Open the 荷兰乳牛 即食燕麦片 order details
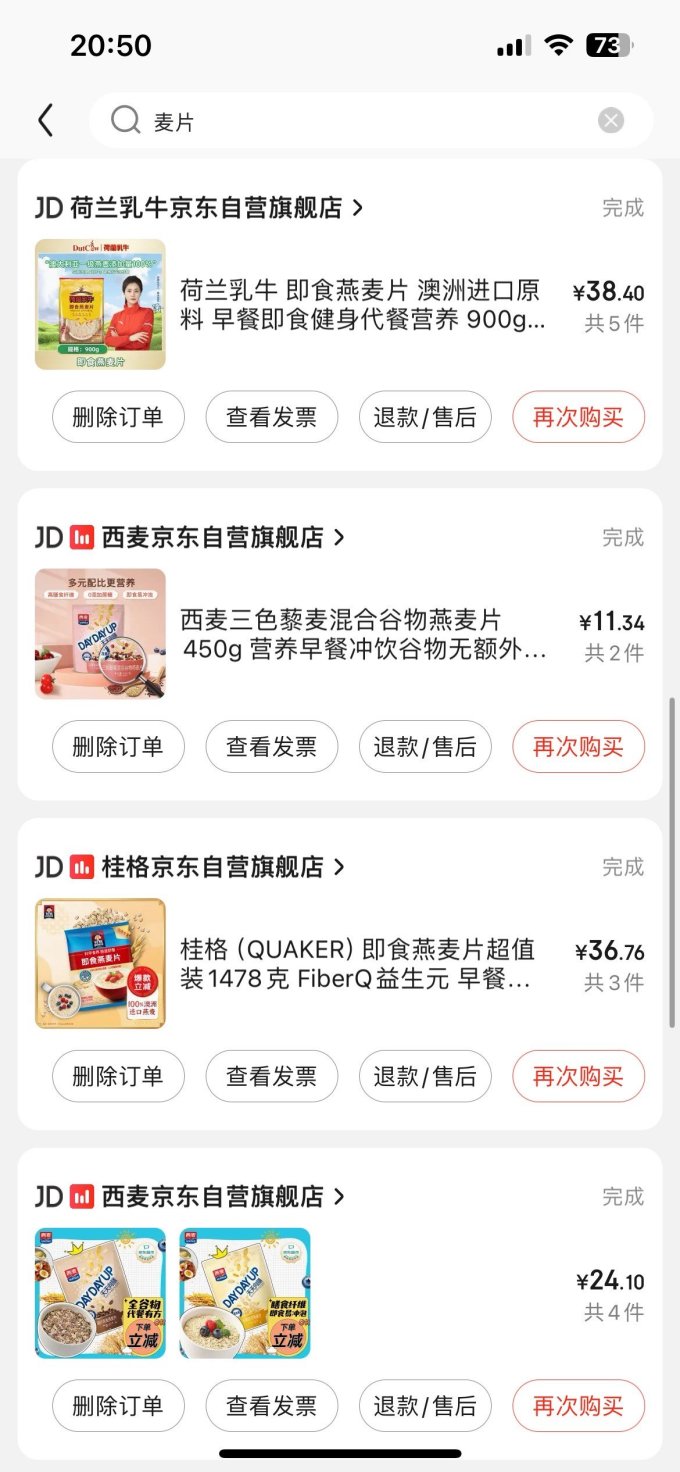This screenshot has height=1472, width=680. 362,305
